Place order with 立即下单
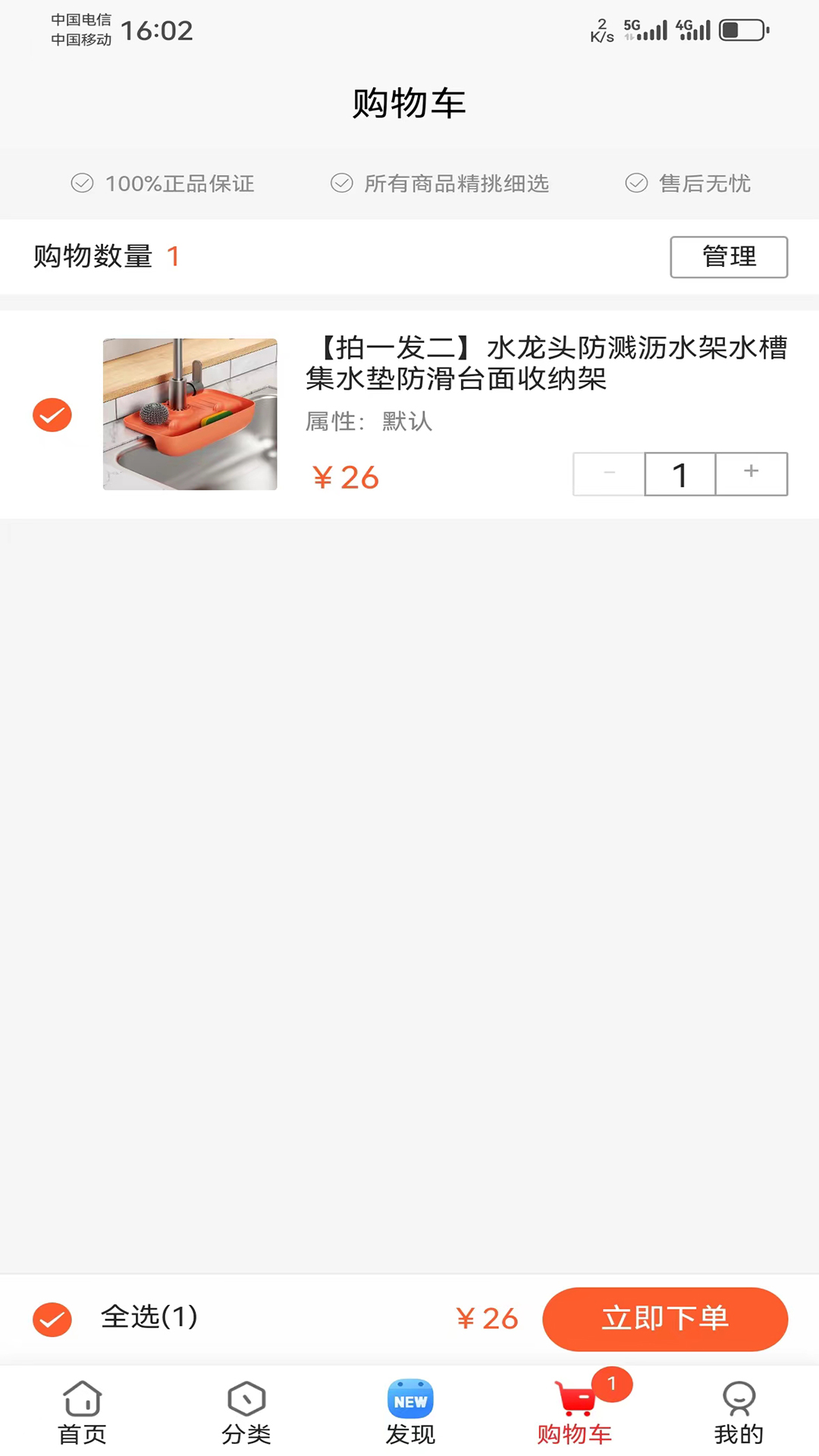 (665, 1319)
